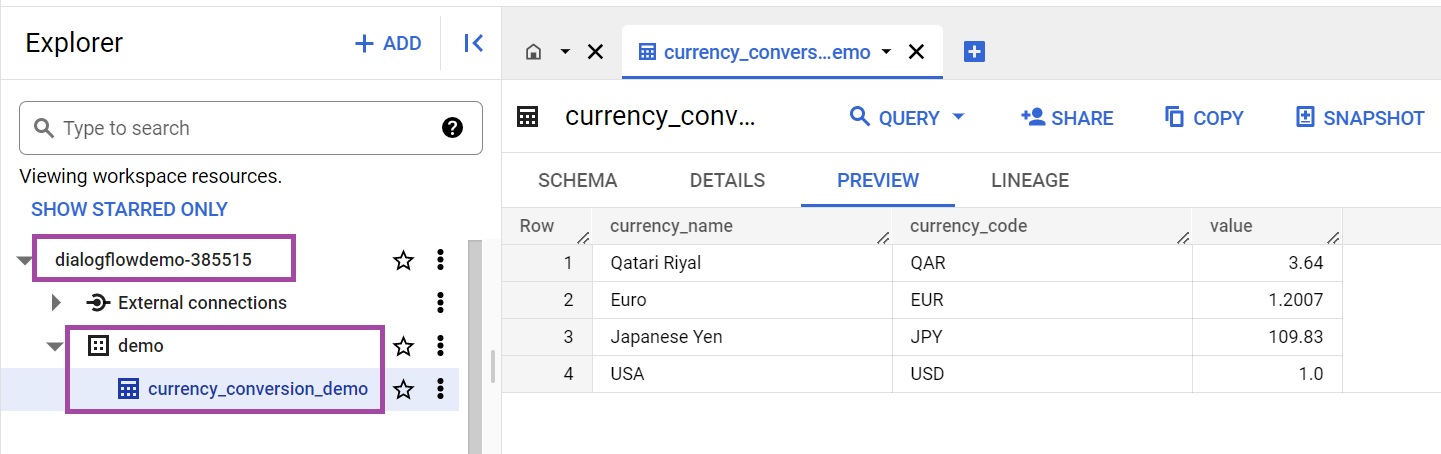The image size is (1441, 454).
Task: Close the currency_conversion_demo tab
Action: (x=916, y=52)
